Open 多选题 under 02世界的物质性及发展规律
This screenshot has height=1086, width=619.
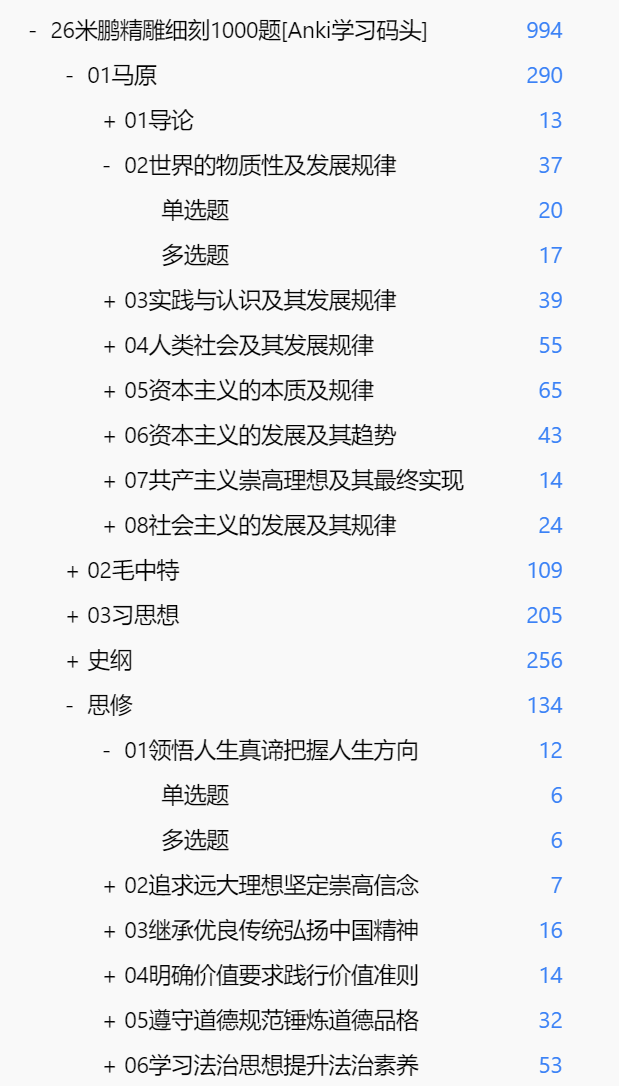(x=195, y=256)
